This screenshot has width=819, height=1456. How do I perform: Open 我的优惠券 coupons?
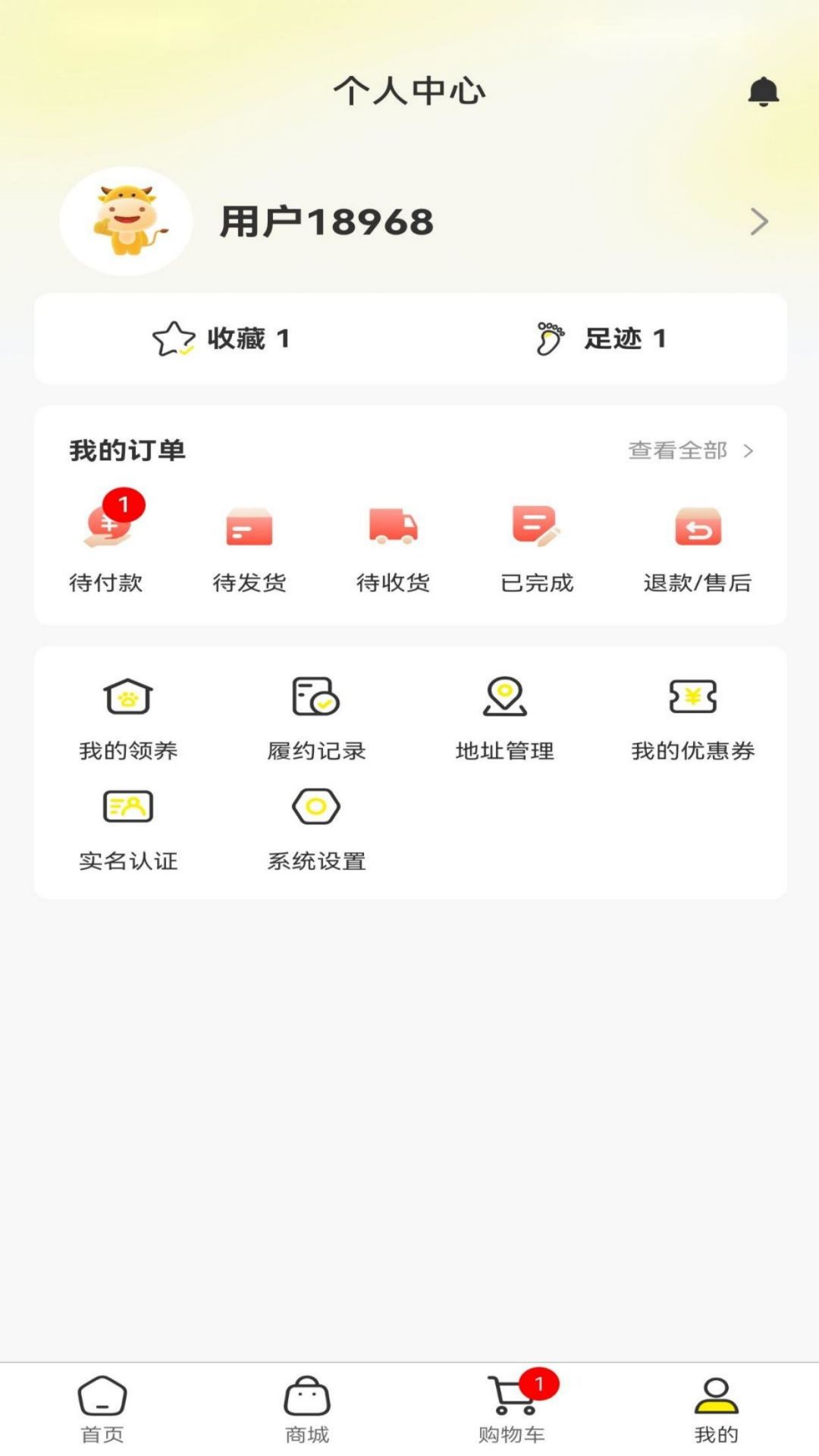pos(692,717)
